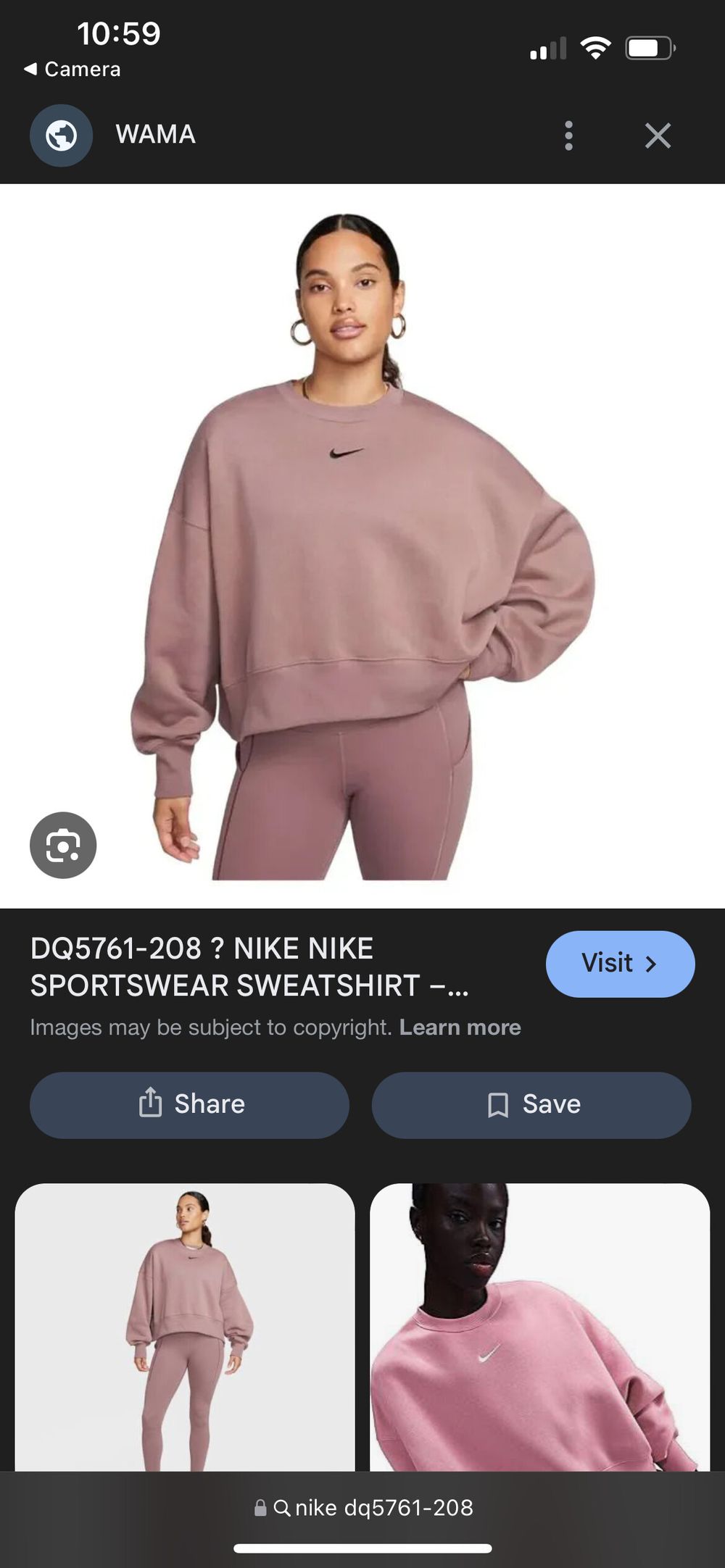Save the sweatshirt image
The width and height of the screenshot is (725, 1568).
click(x=531, y=1104)
